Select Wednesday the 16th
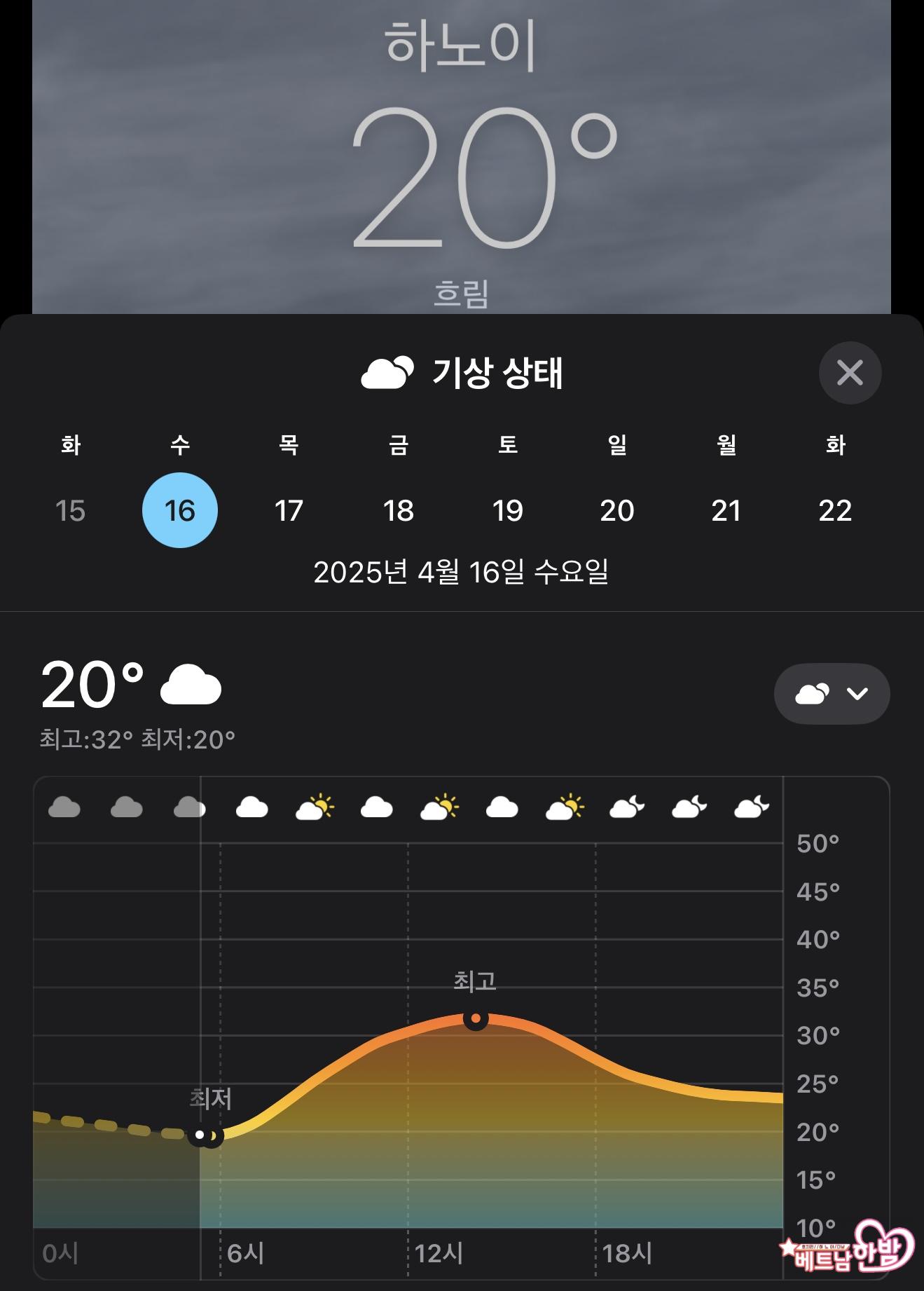The image size is (924, 1291). tap(180, 510)
